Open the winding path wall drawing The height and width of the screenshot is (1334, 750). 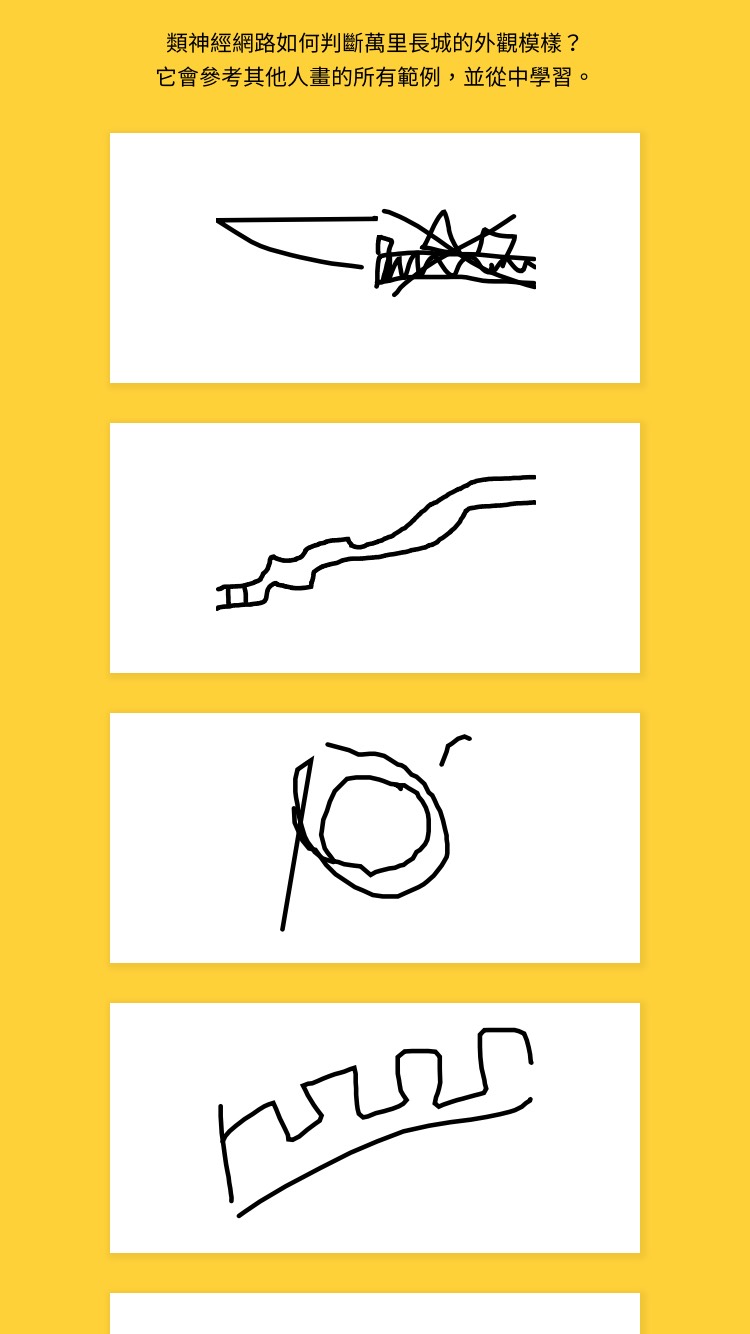(x=375, y=548)
